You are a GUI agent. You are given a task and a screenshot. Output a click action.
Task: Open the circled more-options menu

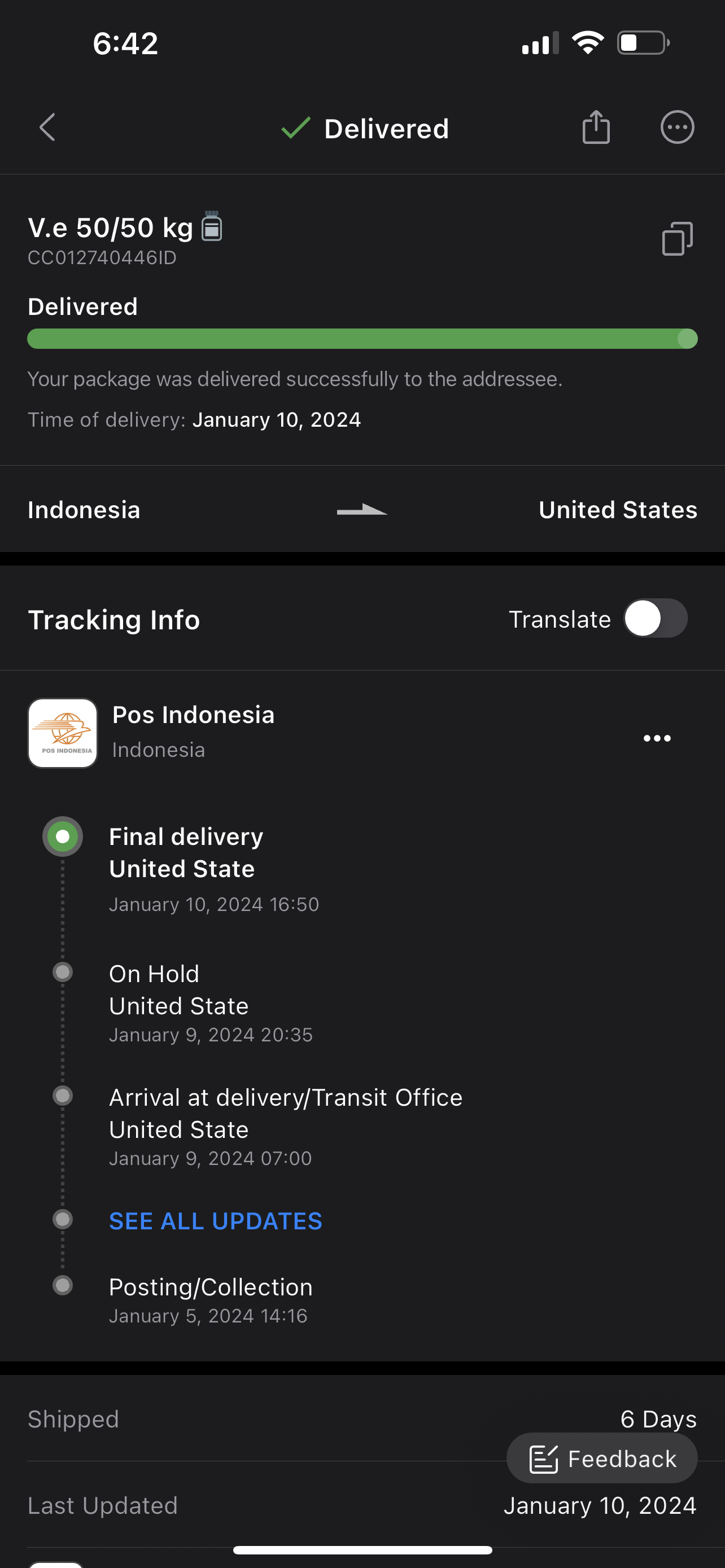[x=677, y=127]
